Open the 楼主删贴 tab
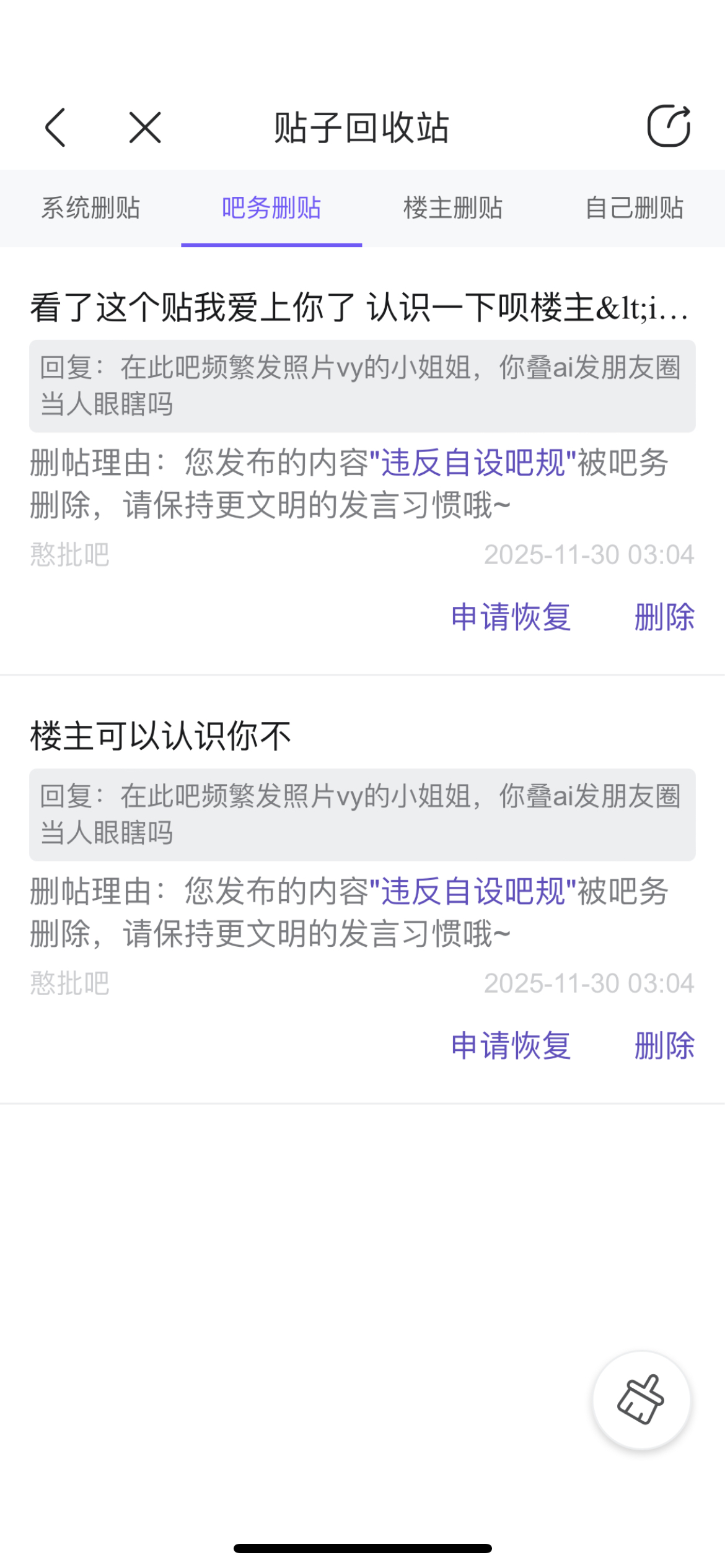This screenshot has width=725, height=1568. (x=453, y=208)
